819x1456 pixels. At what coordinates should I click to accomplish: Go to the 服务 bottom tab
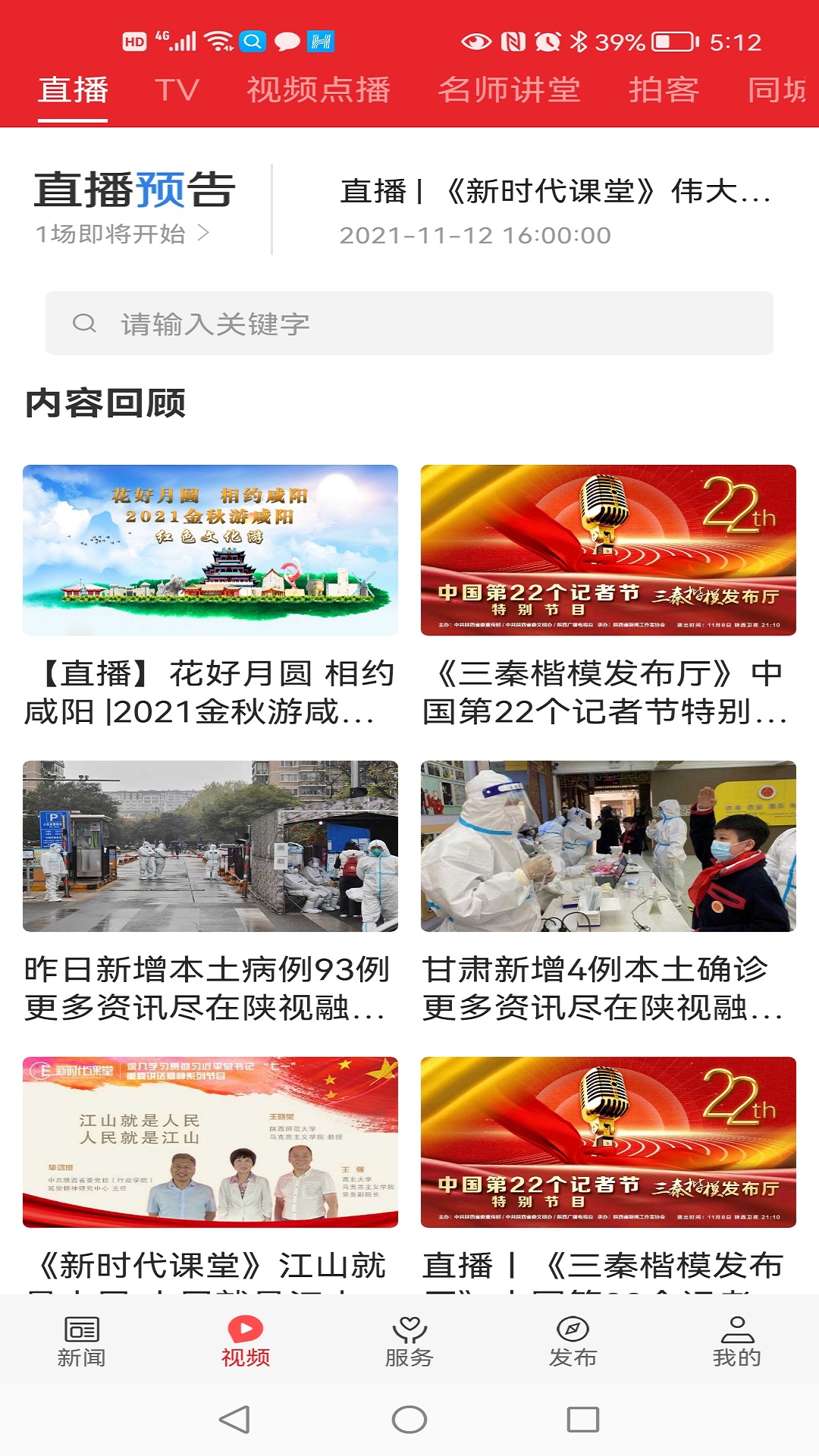(x=409, y=1341)
